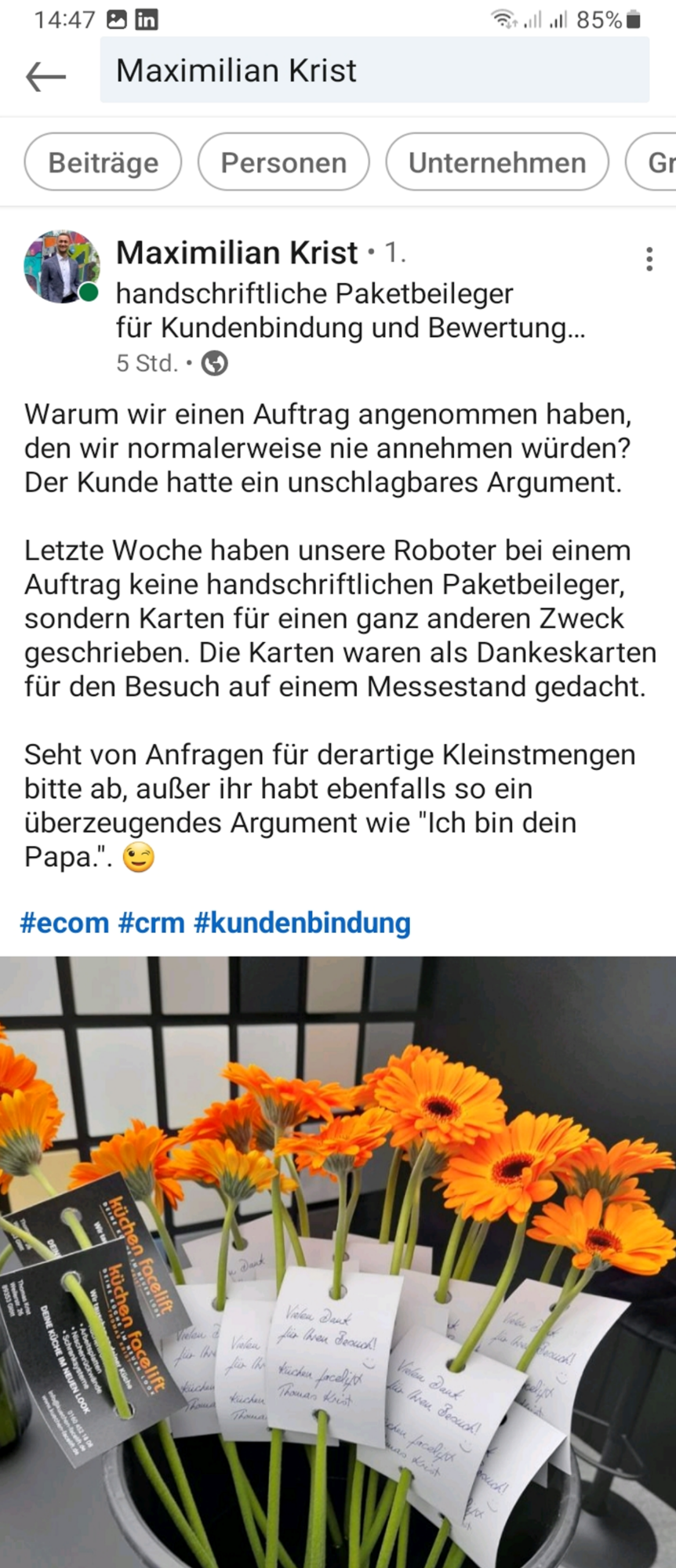
Task: Open the #ecom hashtag
Action: 64,923
